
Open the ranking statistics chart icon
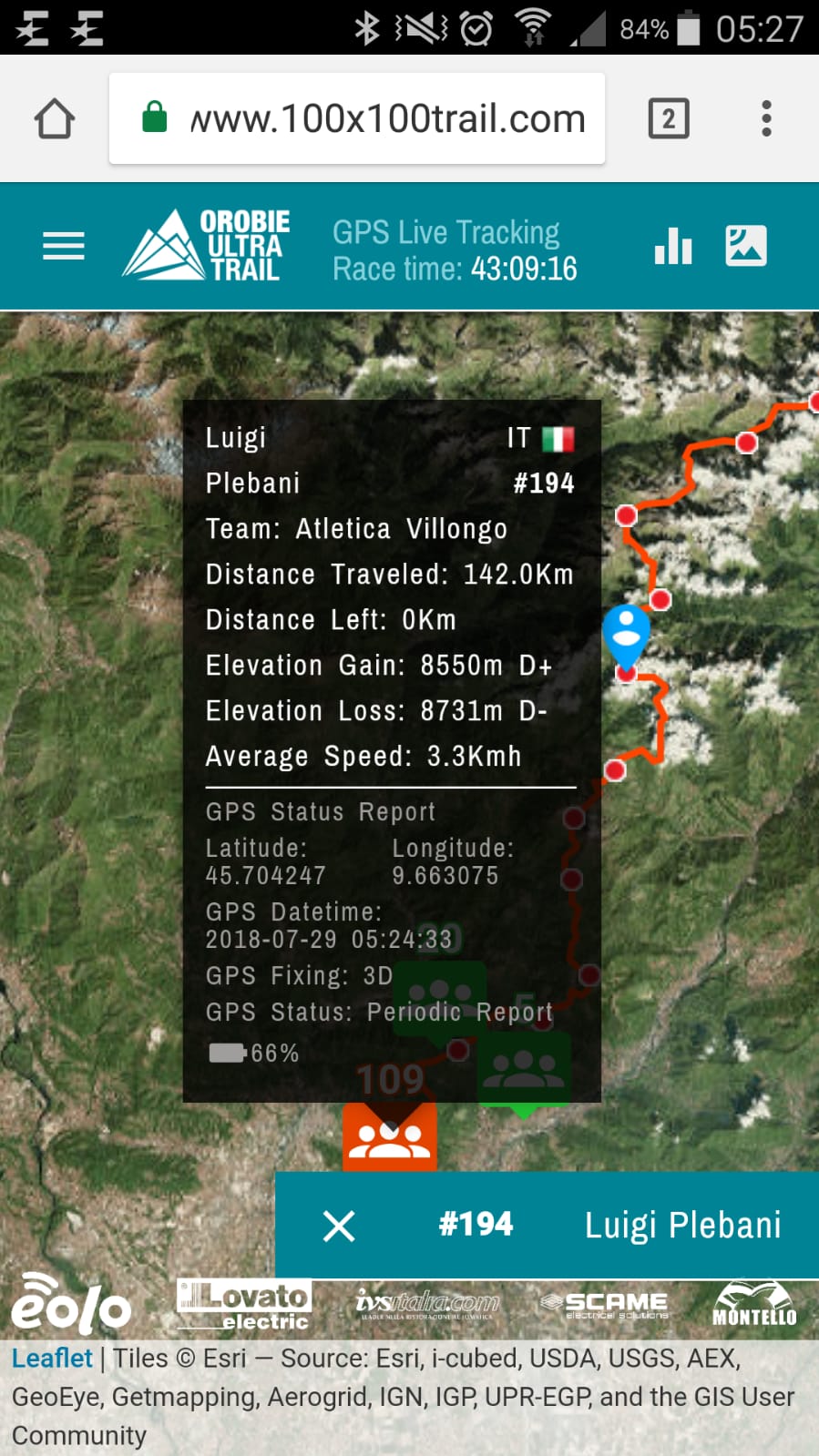click(673, 246)
